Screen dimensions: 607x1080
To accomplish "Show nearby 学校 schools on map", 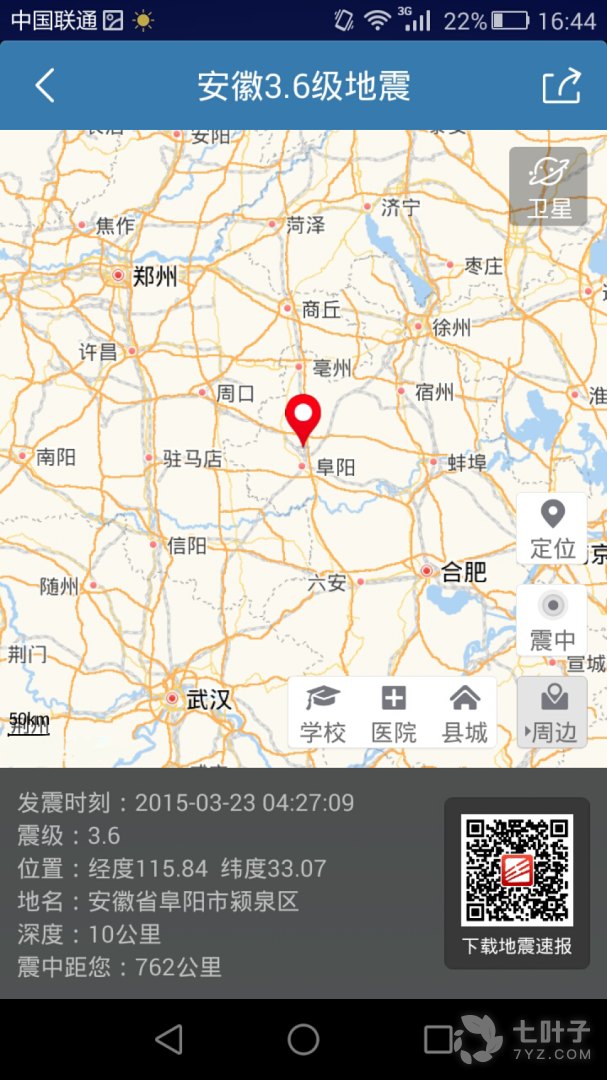I will point(323,714).
